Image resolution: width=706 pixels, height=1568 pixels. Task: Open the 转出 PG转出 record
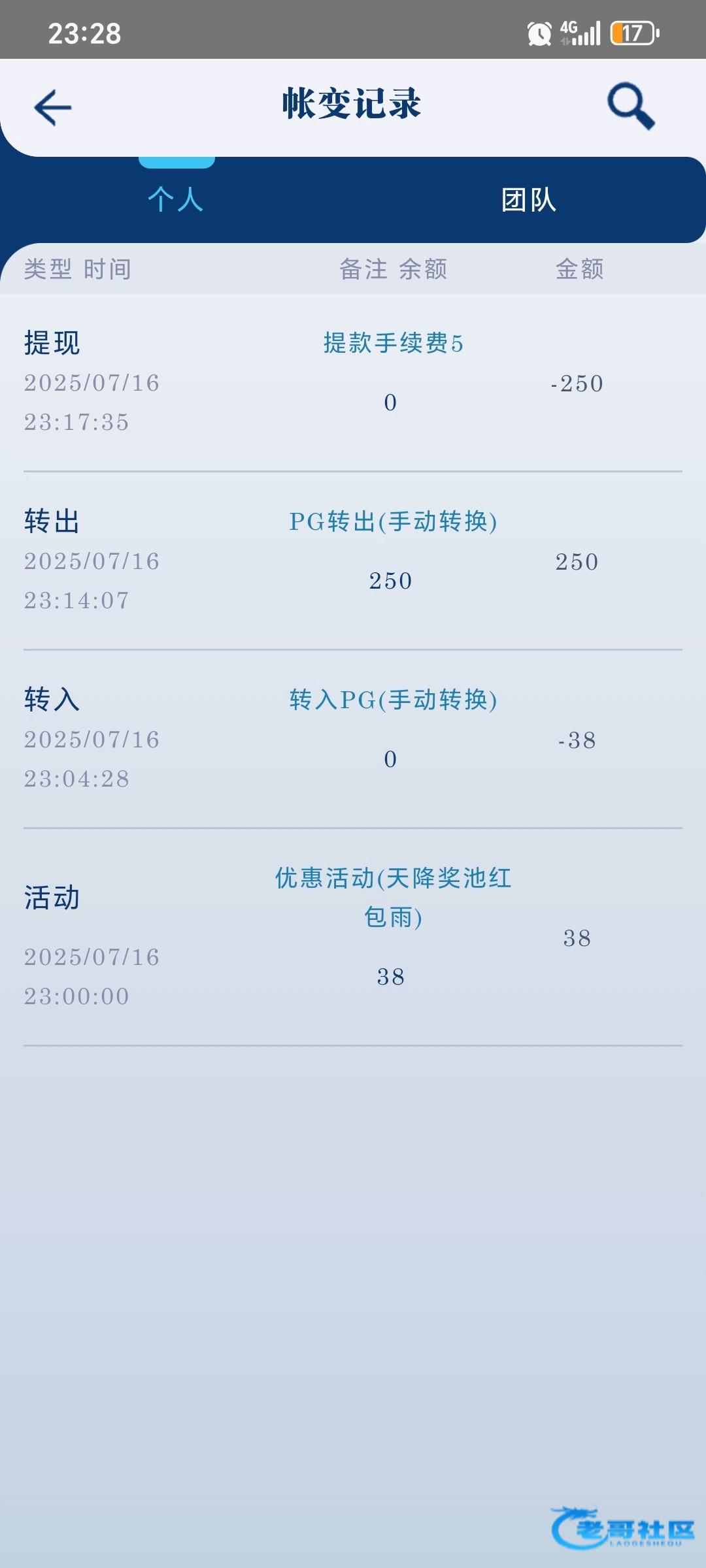tap(353, 561)
